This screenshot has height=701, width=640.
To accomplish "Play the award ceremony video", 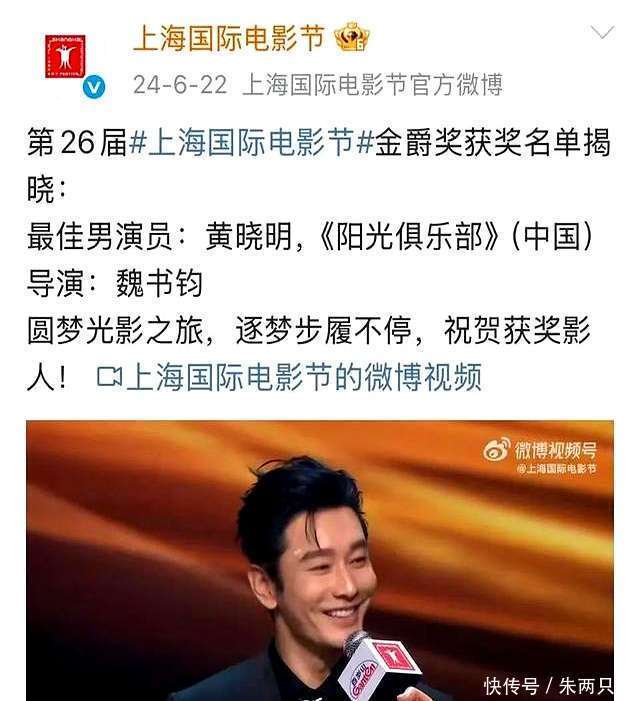I will click(320, 560).
